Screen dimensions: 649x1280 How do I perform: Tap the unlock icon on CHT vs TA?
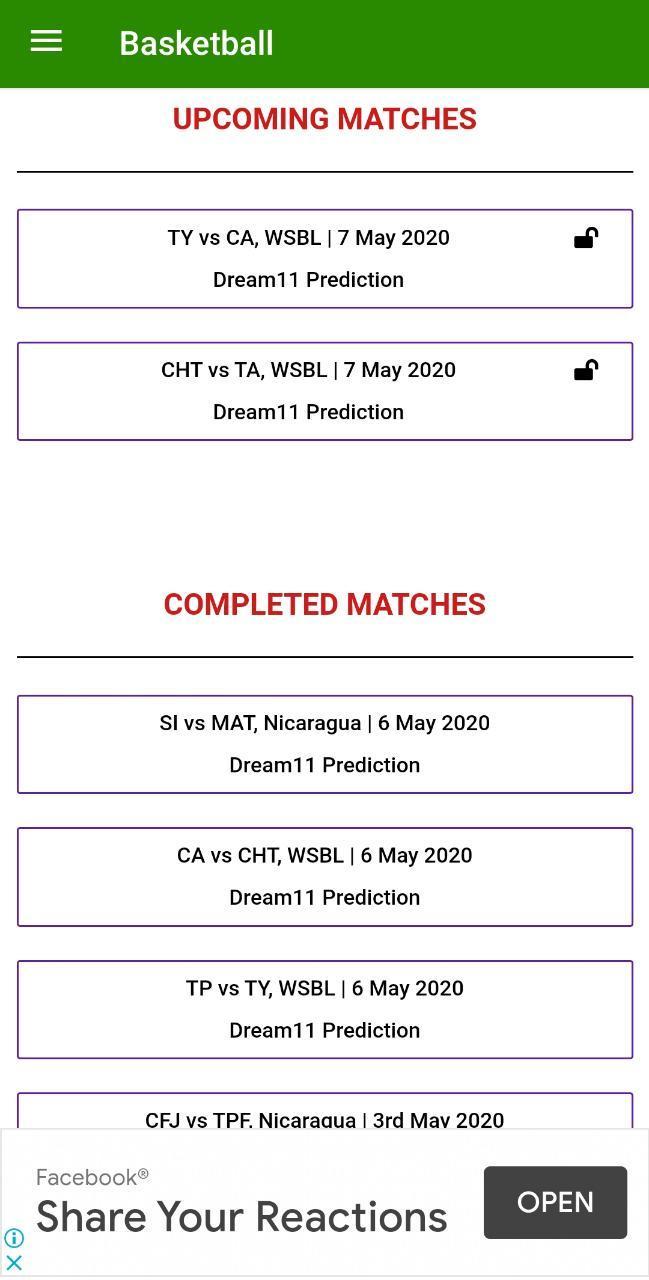586,370
